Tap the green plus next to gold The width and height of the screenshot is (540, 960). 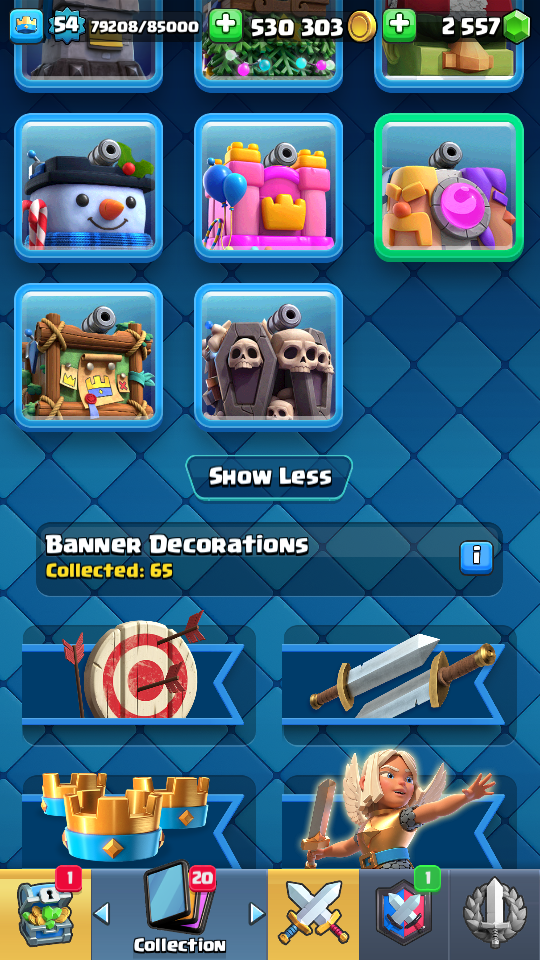click(225, 25)
